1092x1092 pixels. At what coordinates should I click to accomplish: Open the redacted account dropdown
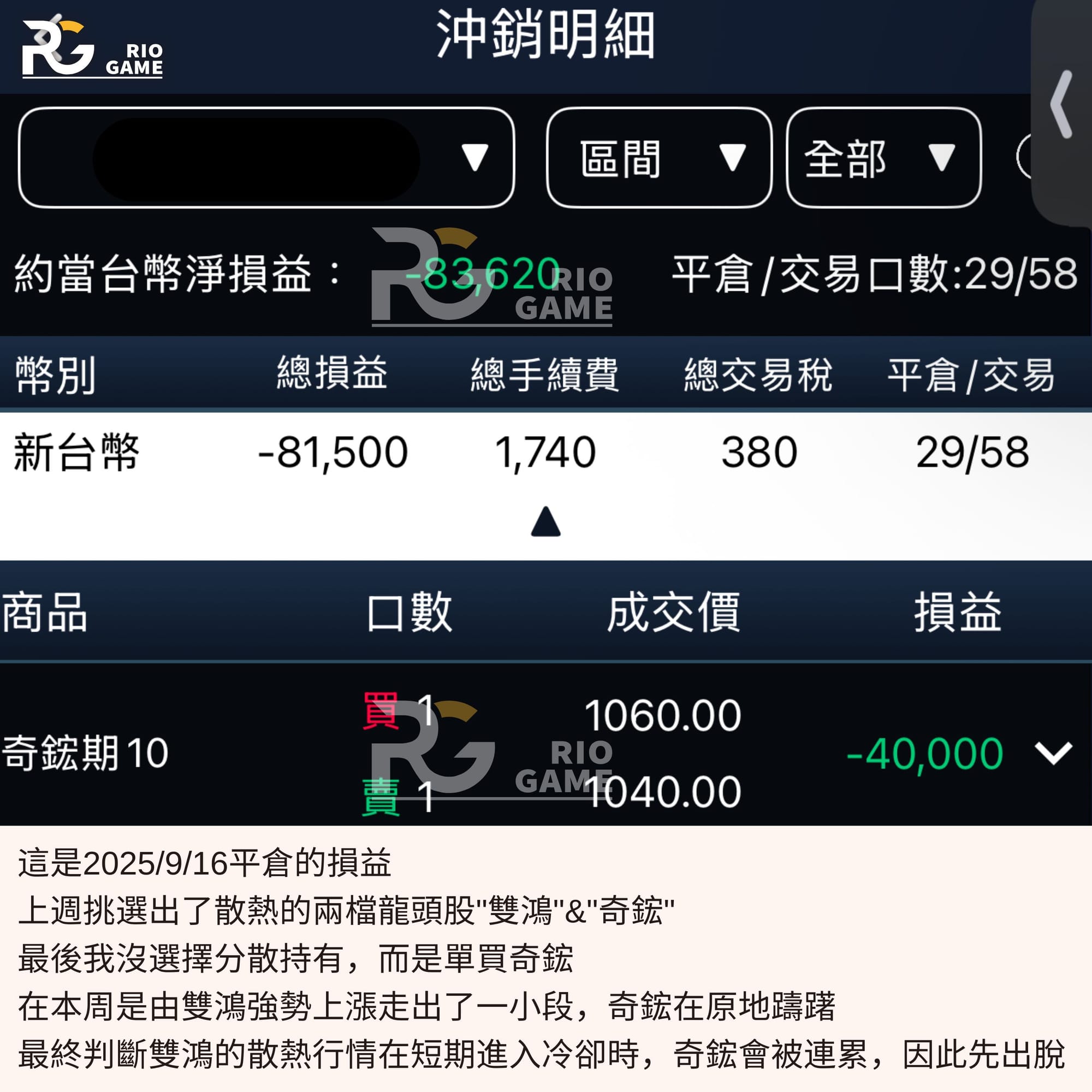[x=266, y=158]
